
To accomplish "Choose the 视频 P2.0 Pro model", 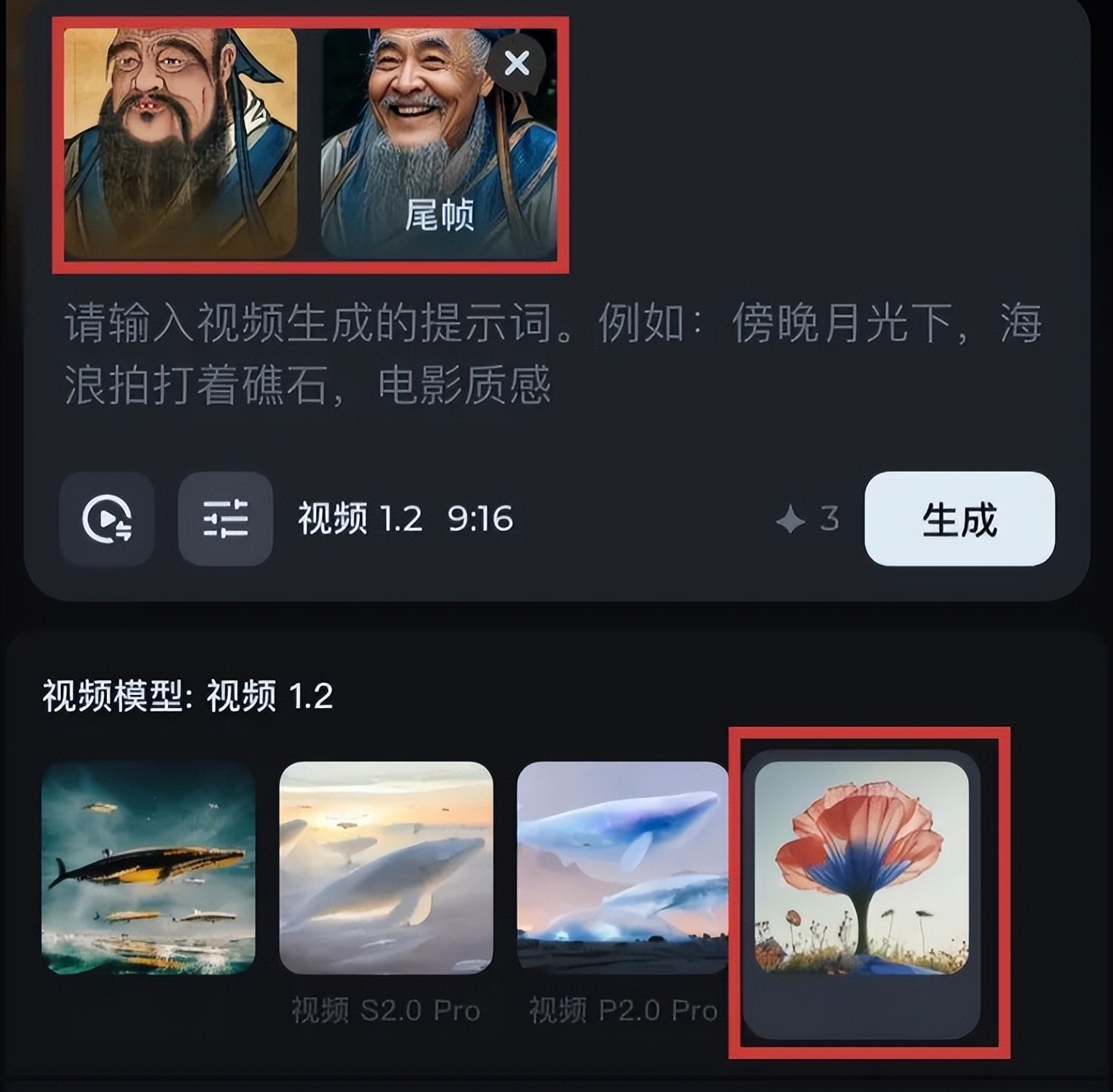I will click(x=622, y=868).
